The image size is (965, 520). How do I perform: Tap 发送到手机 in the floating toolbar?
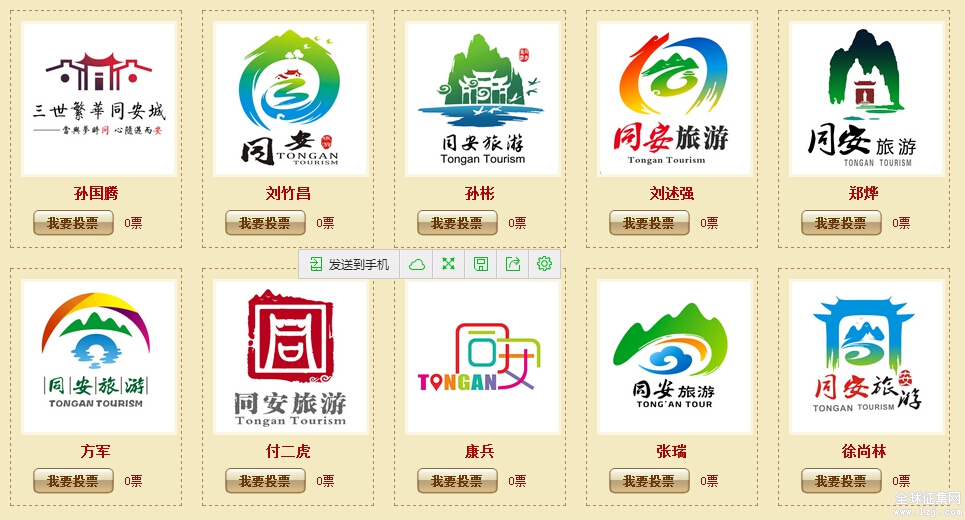(x=350, y=264)
